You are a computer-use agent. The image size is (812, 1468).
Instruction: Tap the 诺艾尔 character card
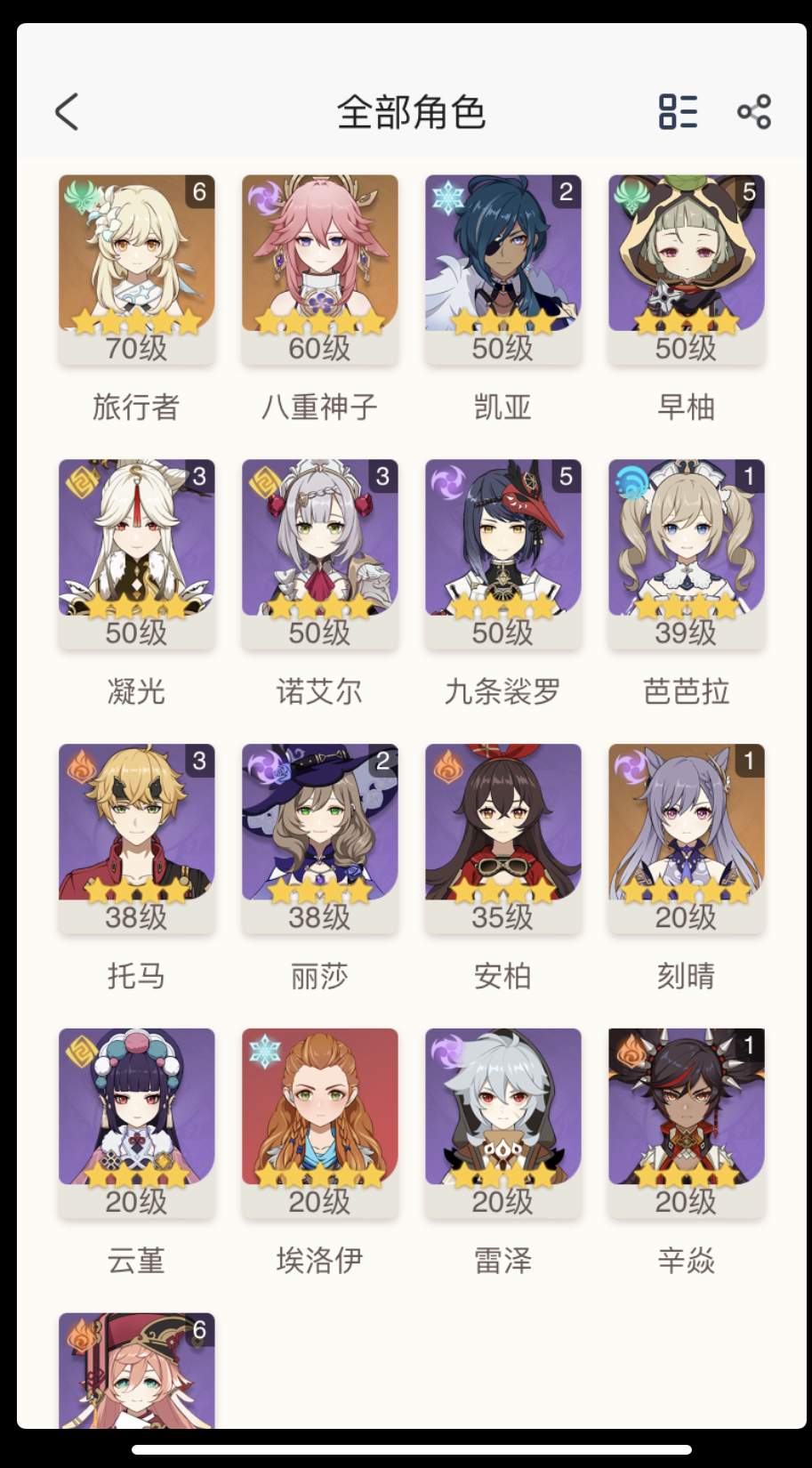click(x=320, y=552)
